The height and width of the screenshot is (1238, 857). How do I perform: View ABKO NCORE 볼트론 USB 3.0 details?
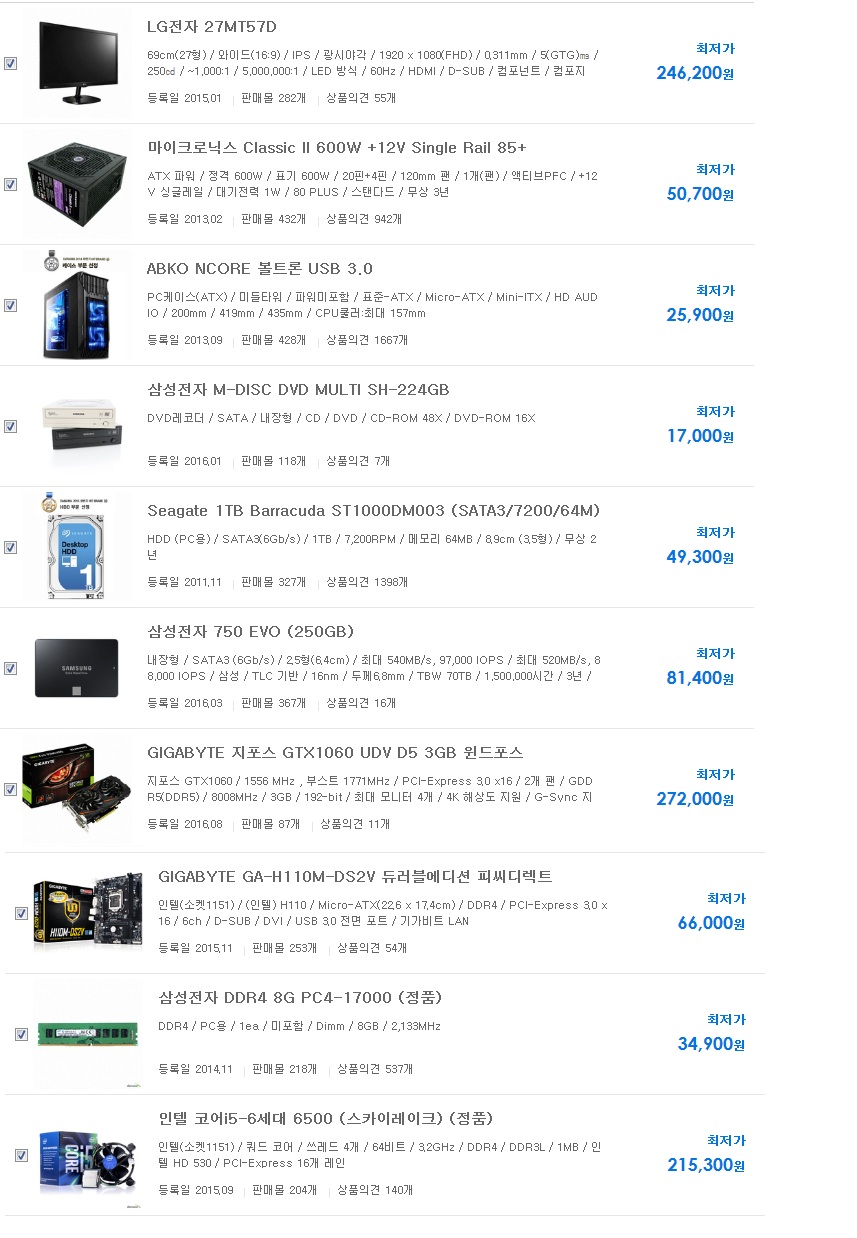[x=259, y=268]
